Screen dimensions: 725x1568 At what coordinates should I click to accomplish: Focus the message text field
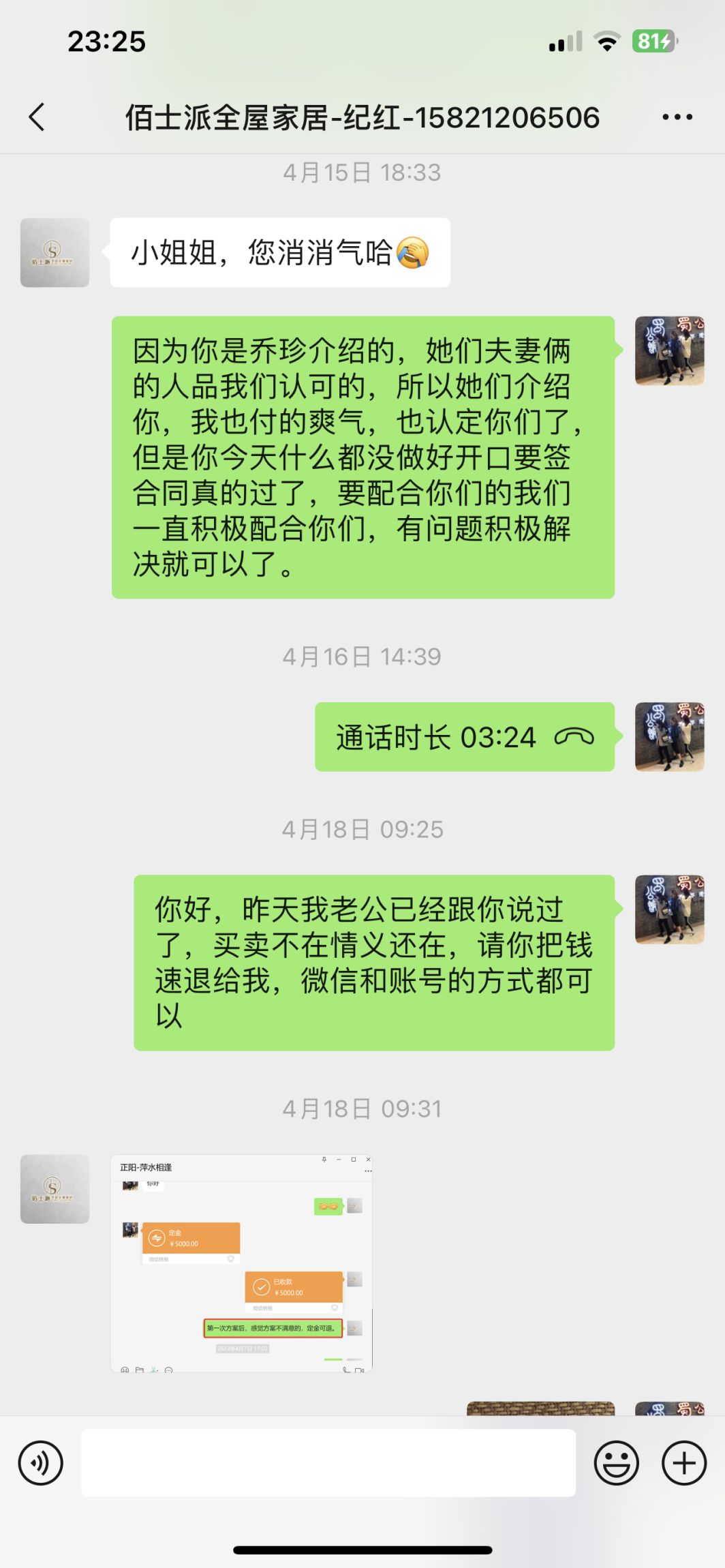tap(328, 1462)
